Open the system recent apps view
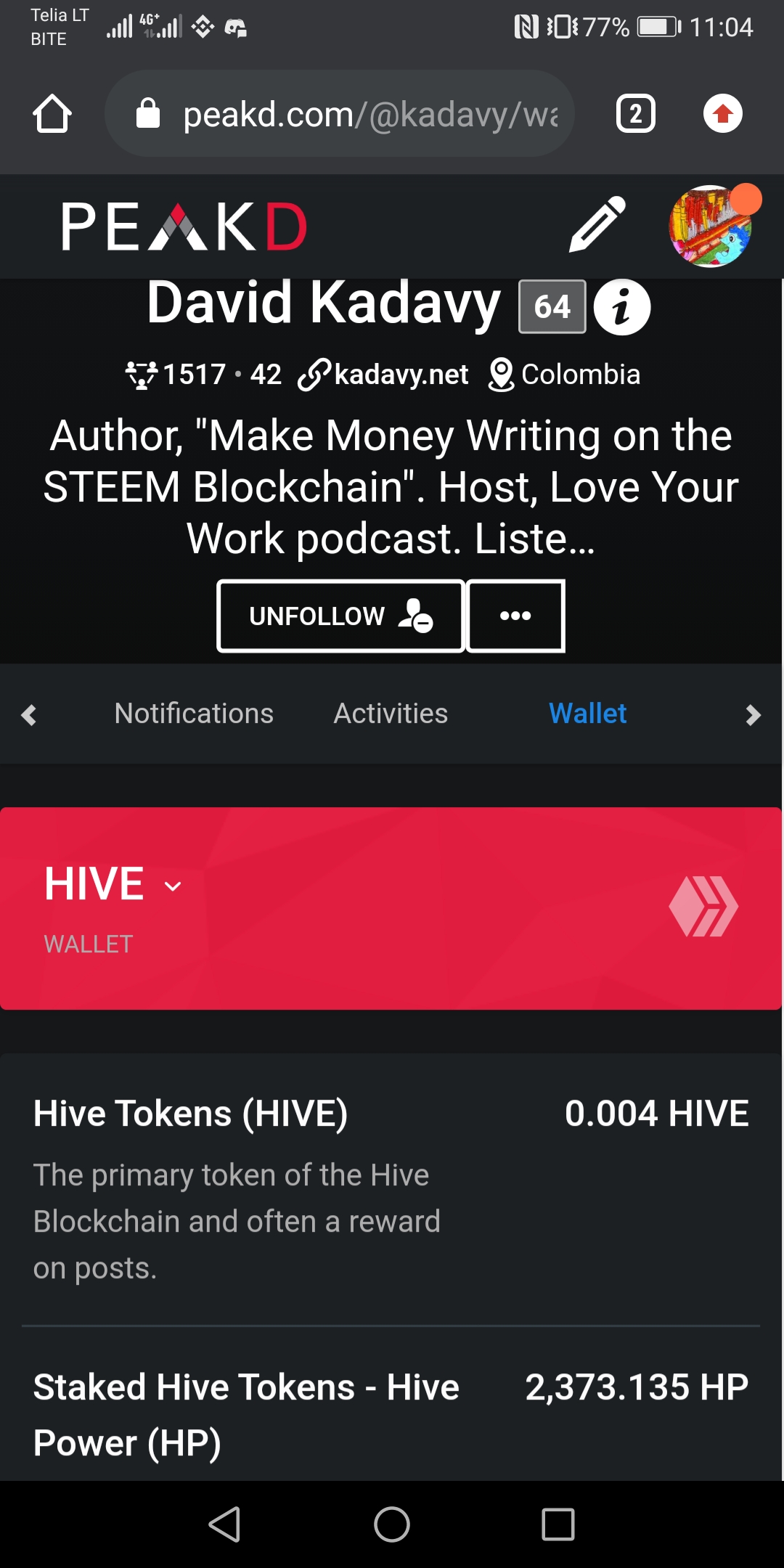 coord(558,1524)
